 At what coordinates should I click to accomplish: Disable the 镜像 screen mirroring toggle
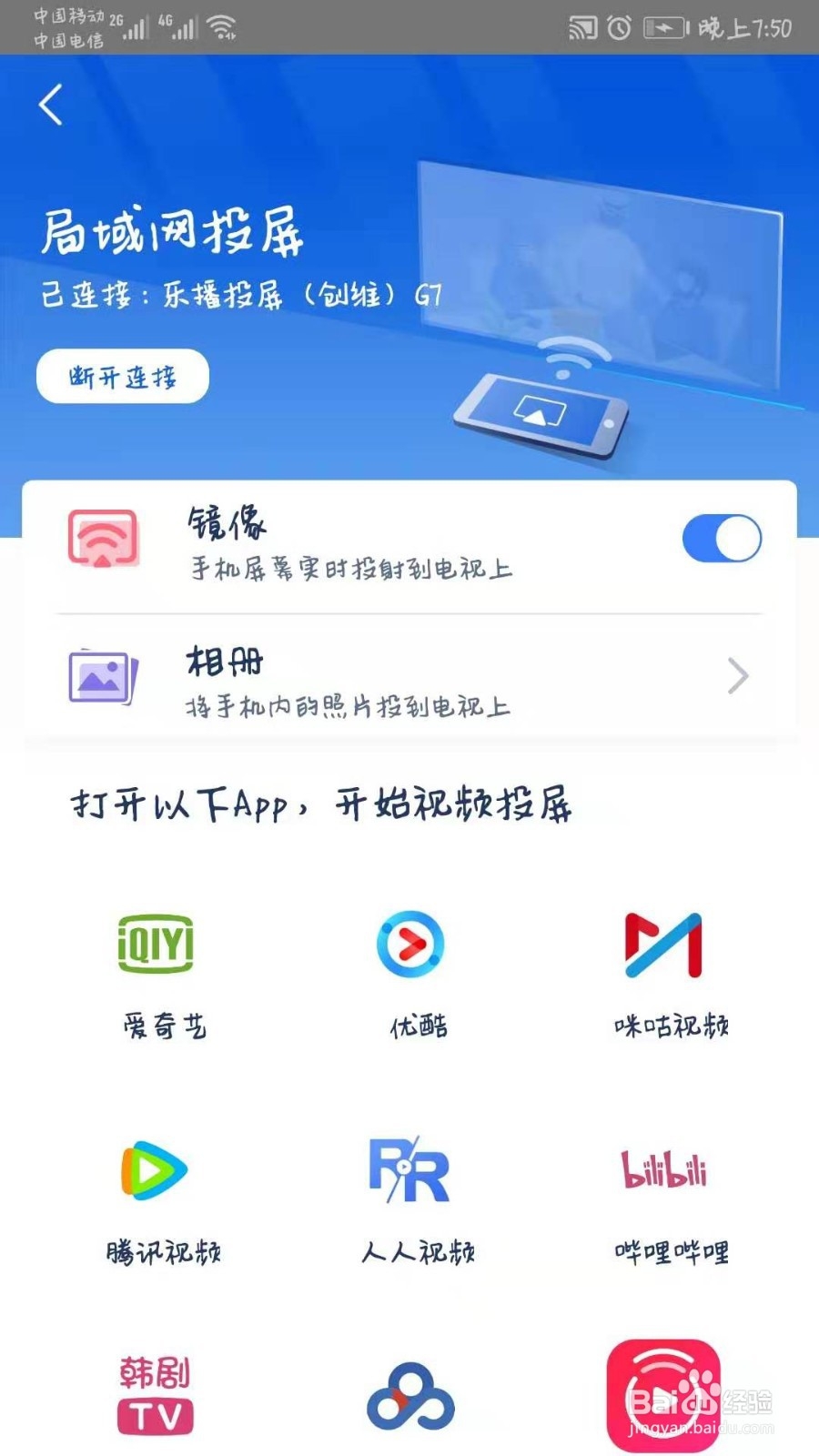(x=720, y=538)
